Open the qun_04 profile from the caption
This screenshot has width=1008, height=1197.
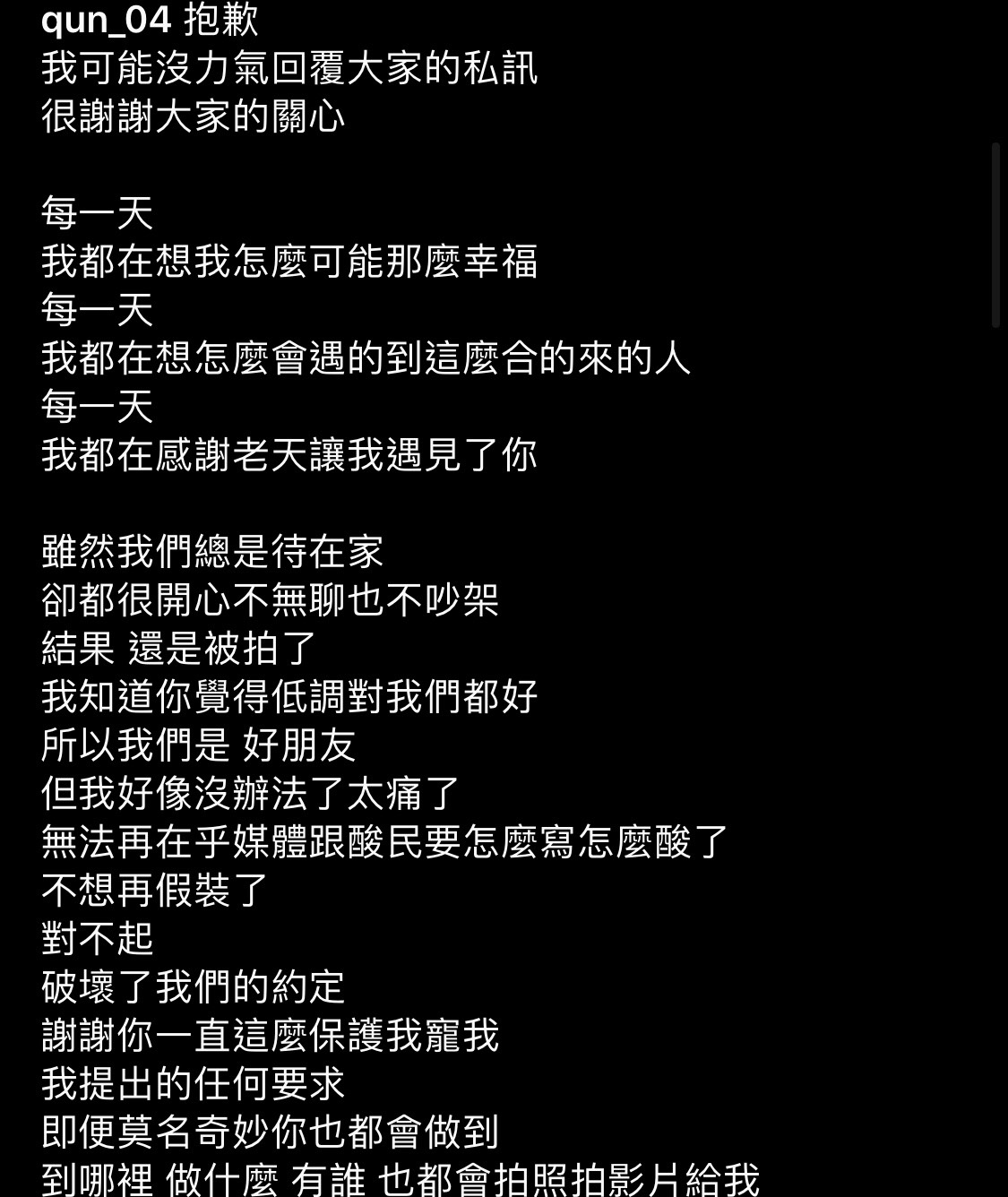tap(106, 20)
